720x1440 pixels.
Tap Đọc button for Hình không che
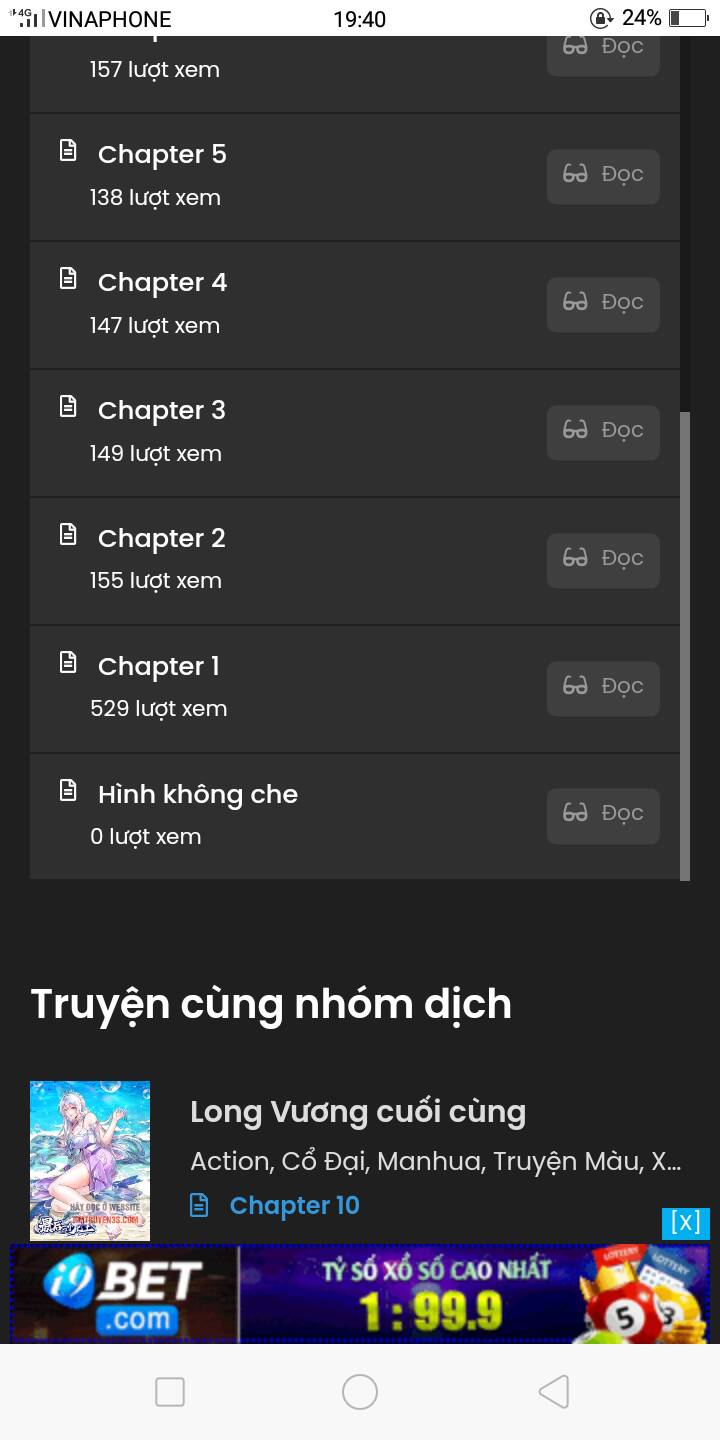(x=602, y=815)
